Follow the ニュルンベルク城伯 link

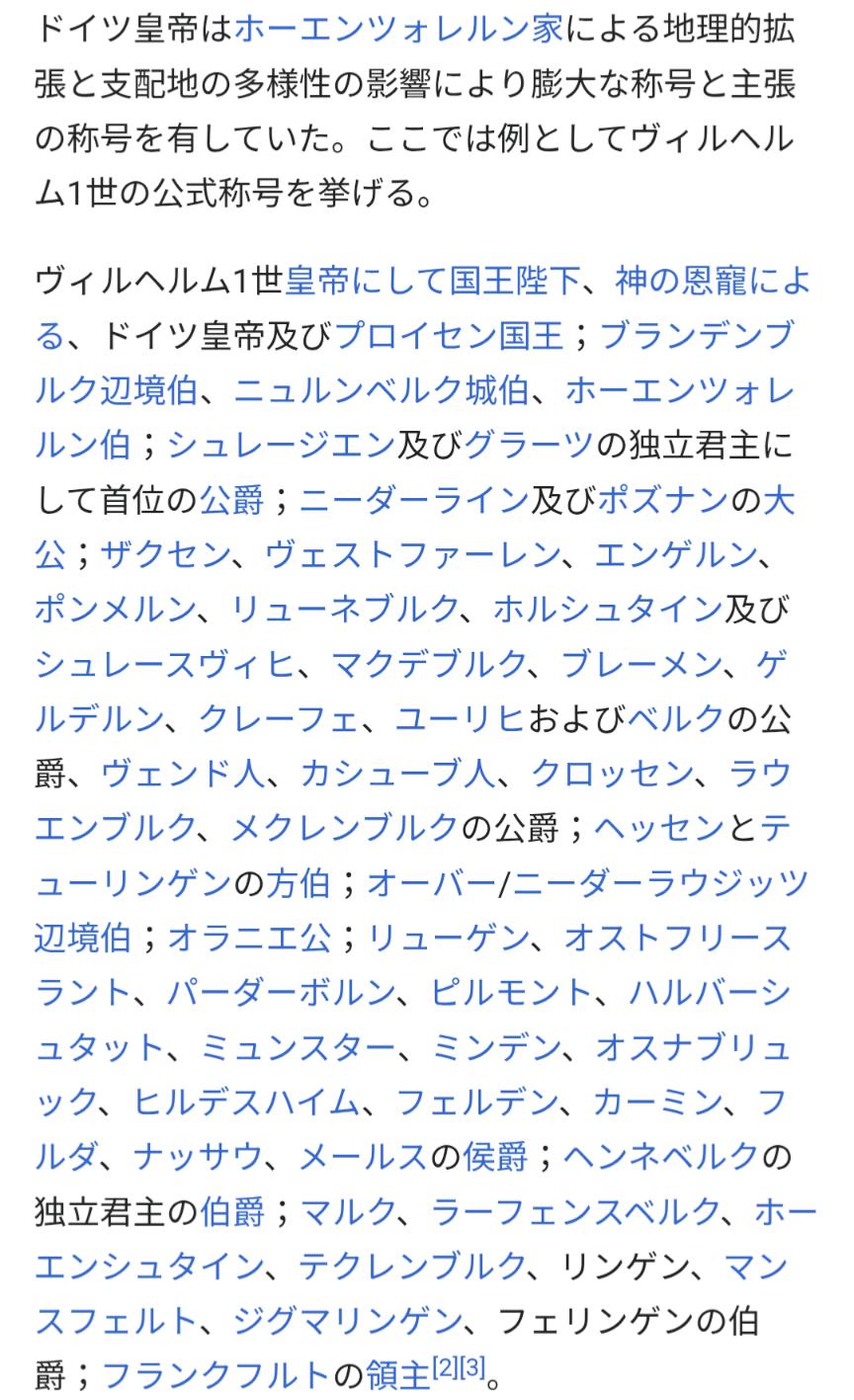point(381,391)
